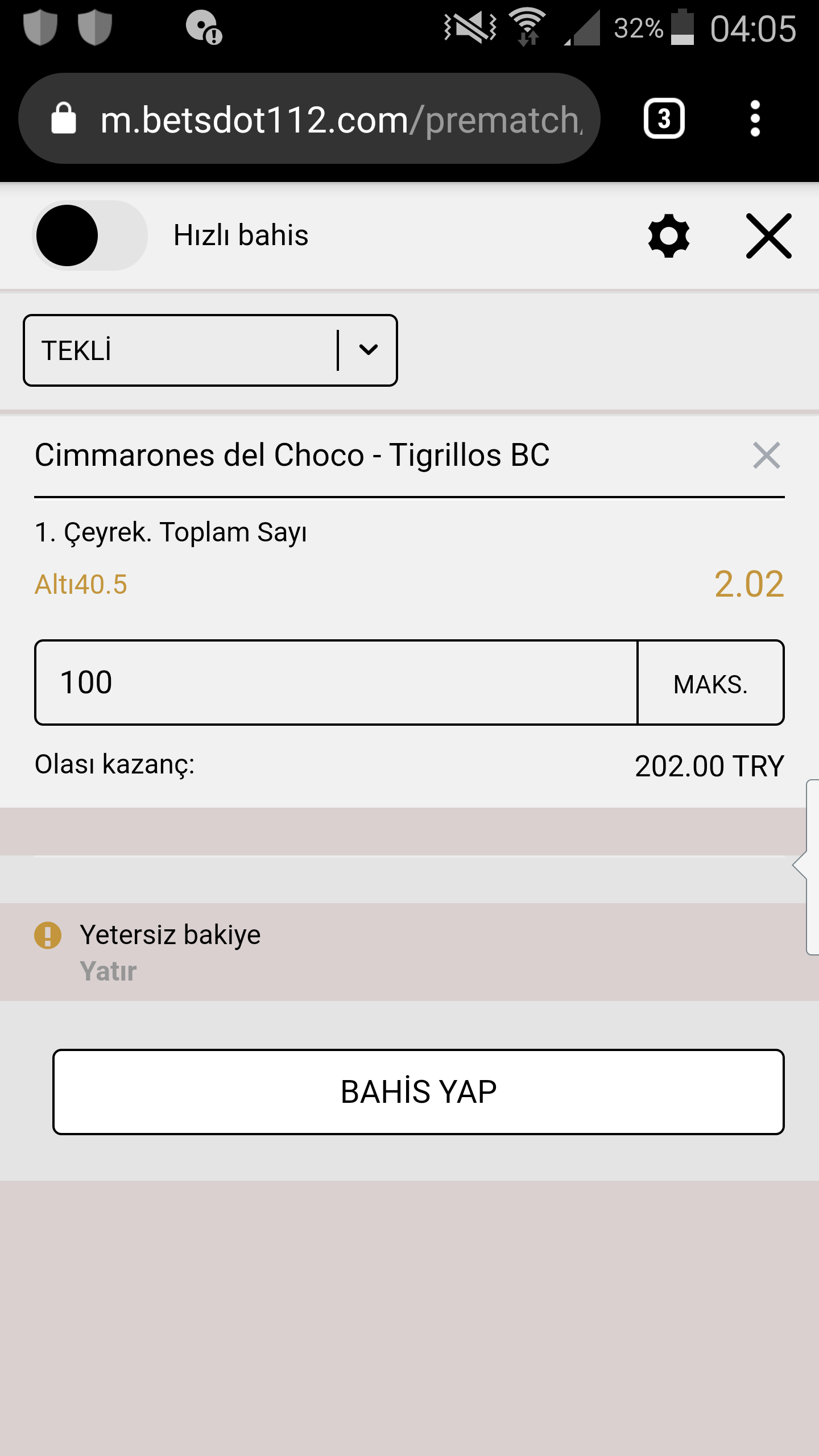This screenshot has height=1456, width=819.
Task: Tap the MAKS. maximum stake button
Action: coord(710,682)
